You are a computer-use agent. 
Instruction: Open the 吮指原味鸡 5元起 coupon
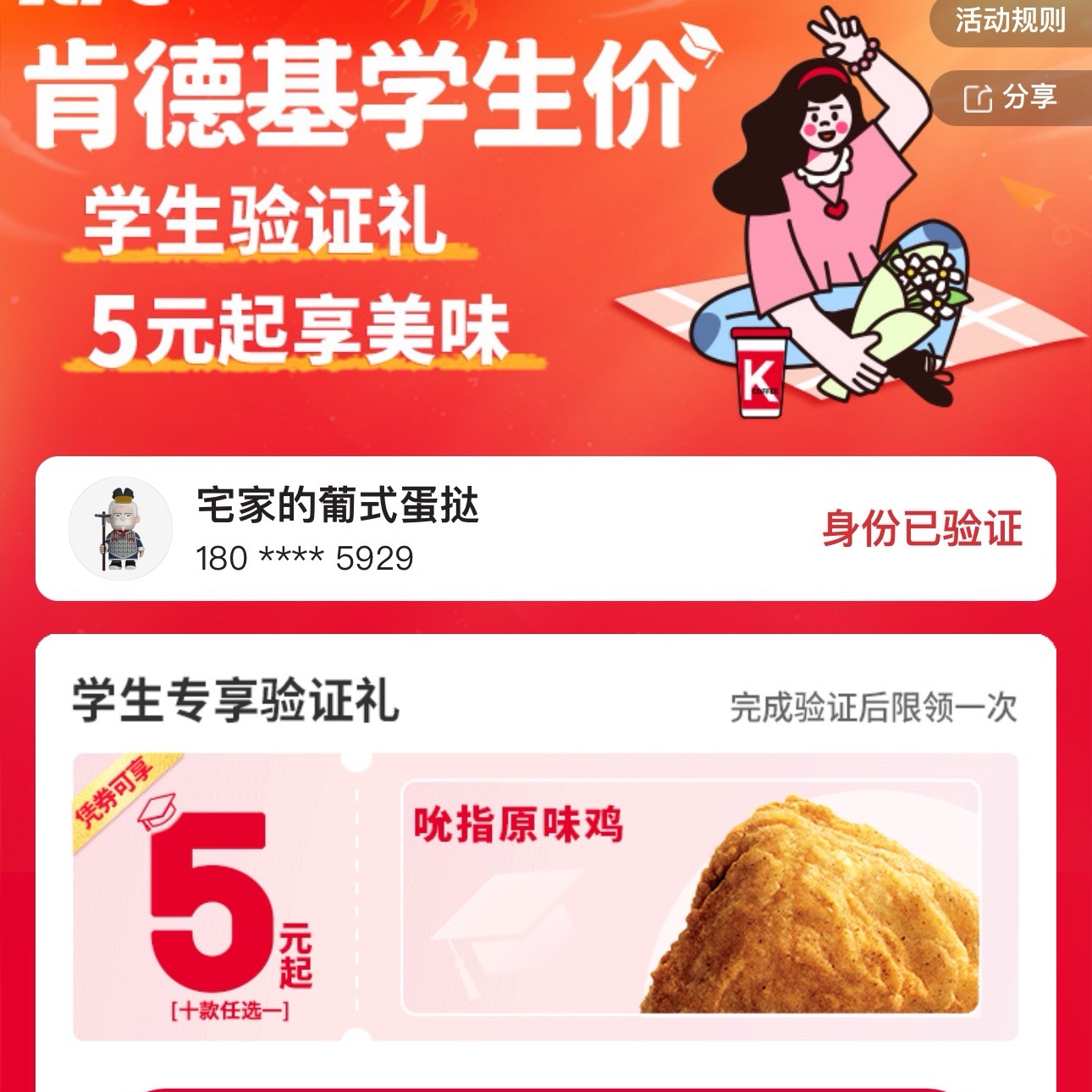point(545,897)
